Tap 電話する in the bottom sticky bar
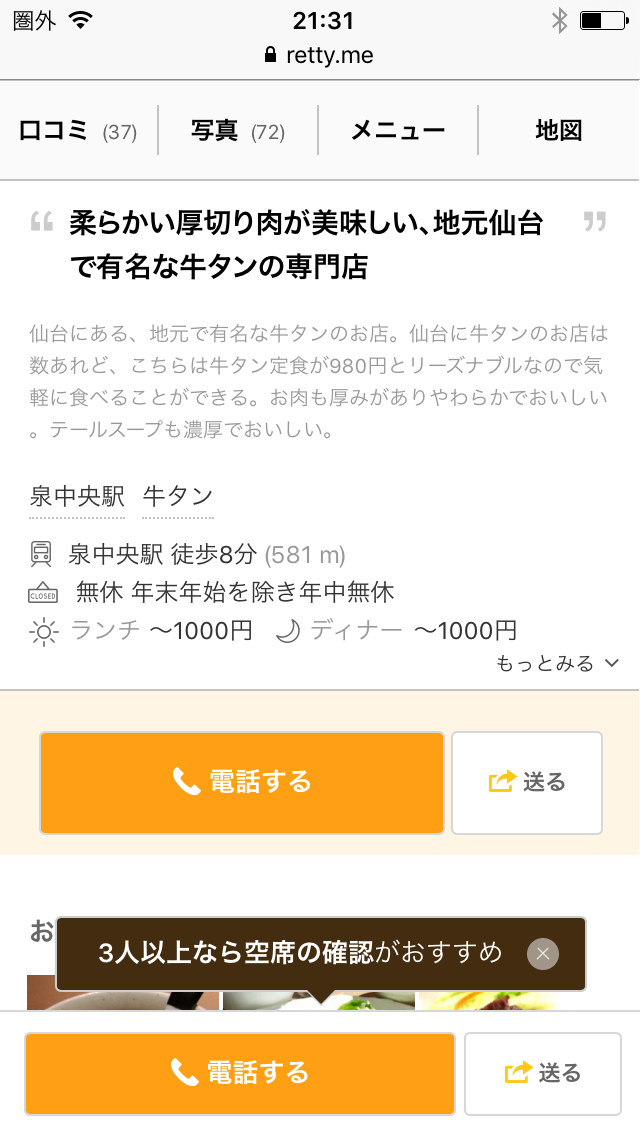 [x=239, y=1073]
